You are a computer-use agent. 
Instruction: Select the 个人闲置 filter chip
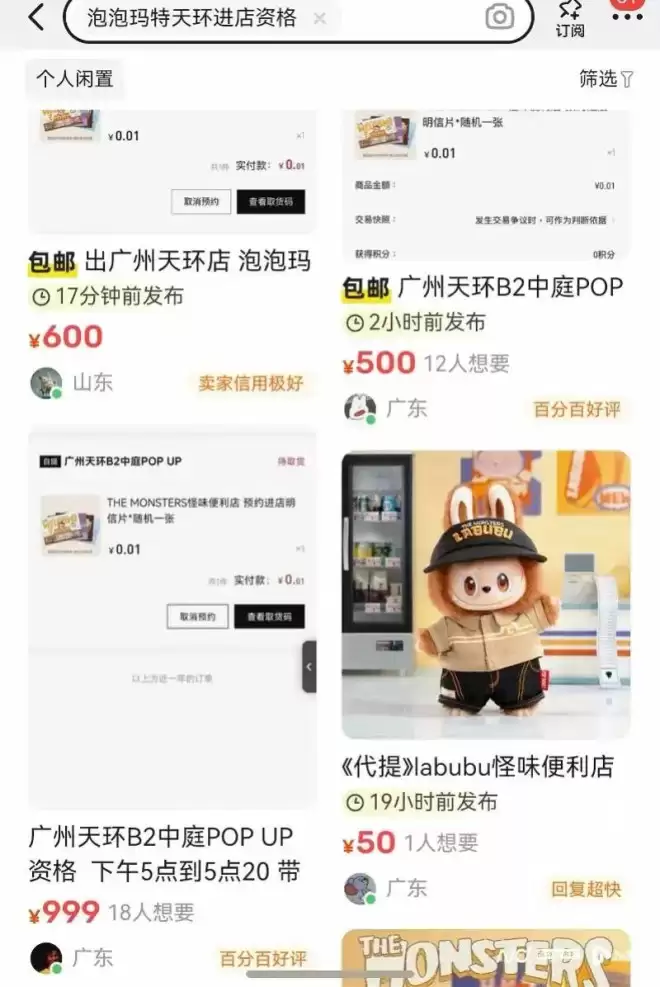click(75, 79)
